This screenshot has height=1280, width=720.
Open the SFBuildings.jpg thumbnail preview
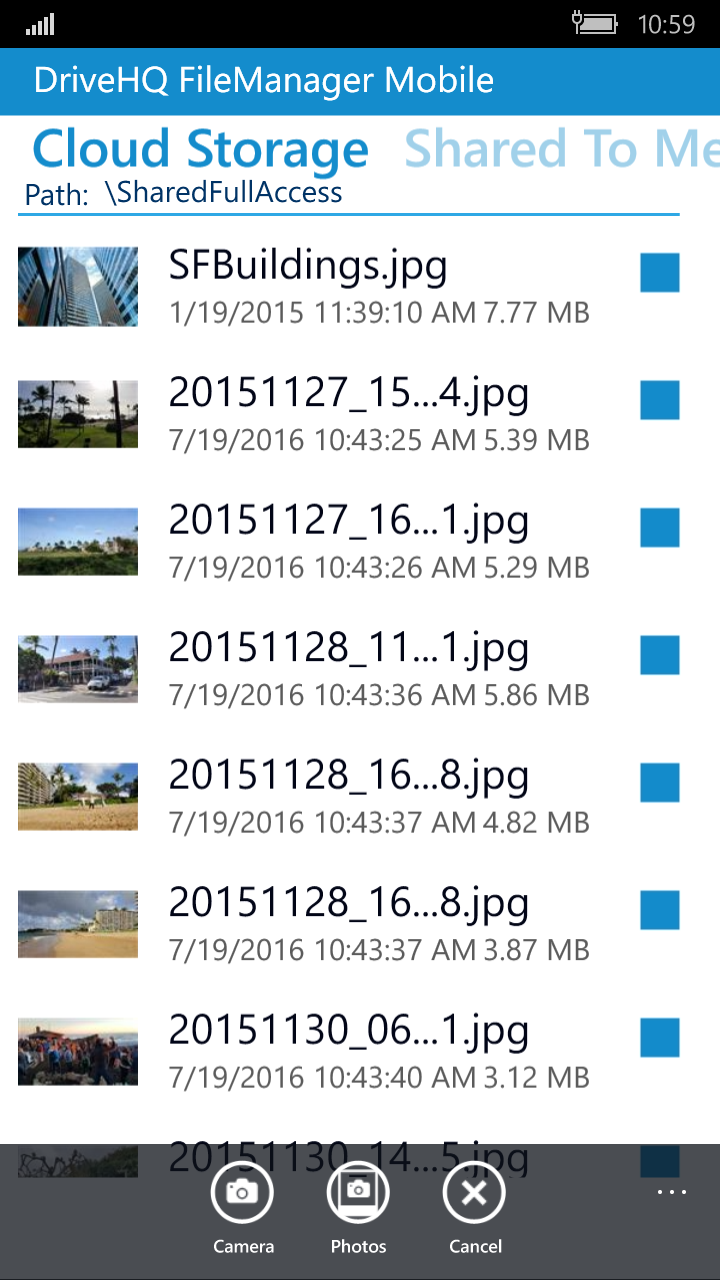coord(77,286)
